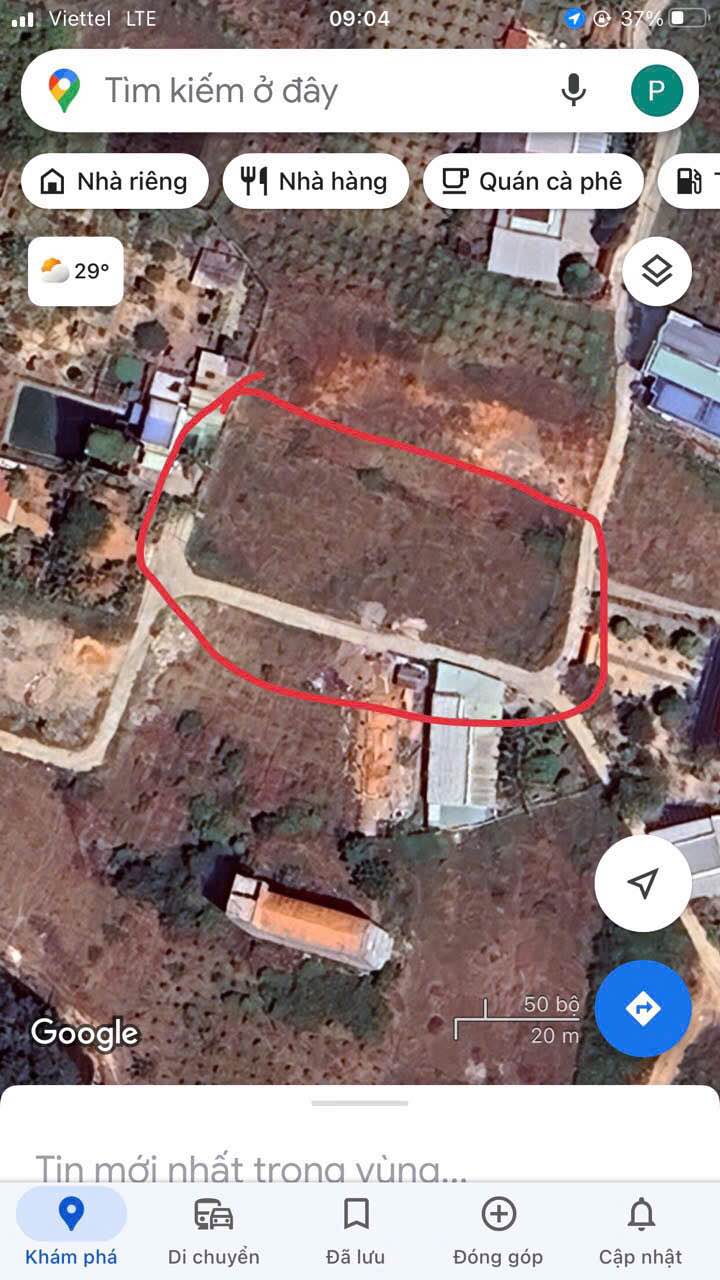Open the 'Cập nhật' tab
720x1280 pixels.
click(x=640, y=1229)
